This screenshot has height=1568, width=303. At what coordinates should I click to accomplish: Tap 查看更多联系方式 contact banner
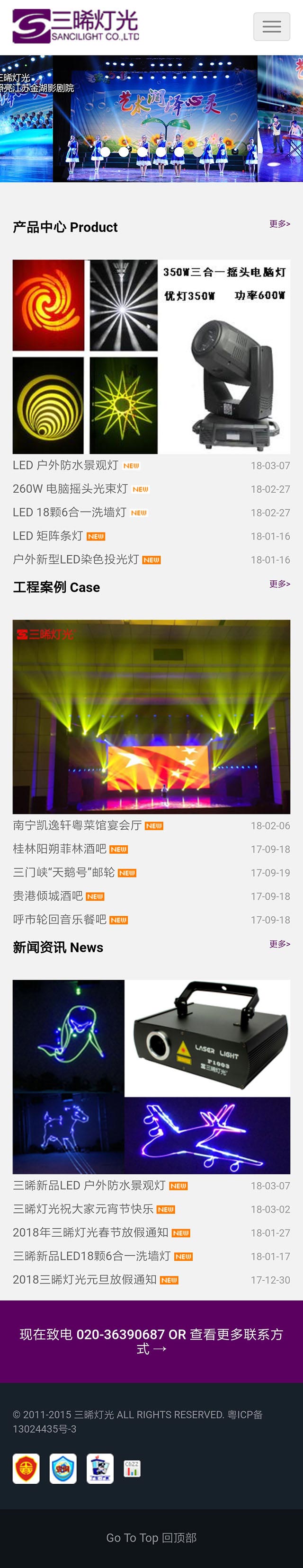point(151,1342)
